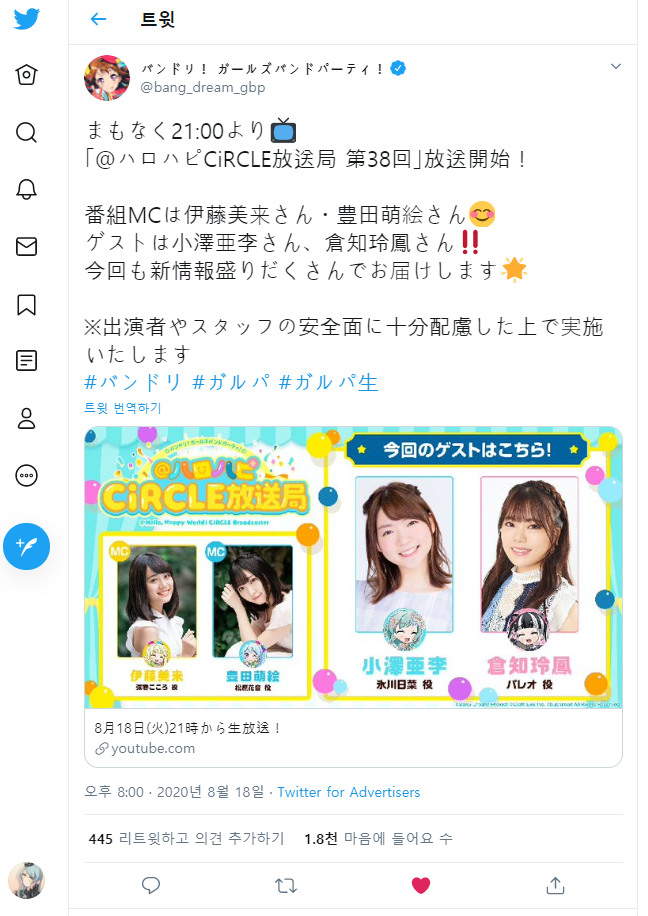This screenshot has width=648, height=916.
Task: Translate the tweet via 트윗 번역하기
Action: (122, 408)
